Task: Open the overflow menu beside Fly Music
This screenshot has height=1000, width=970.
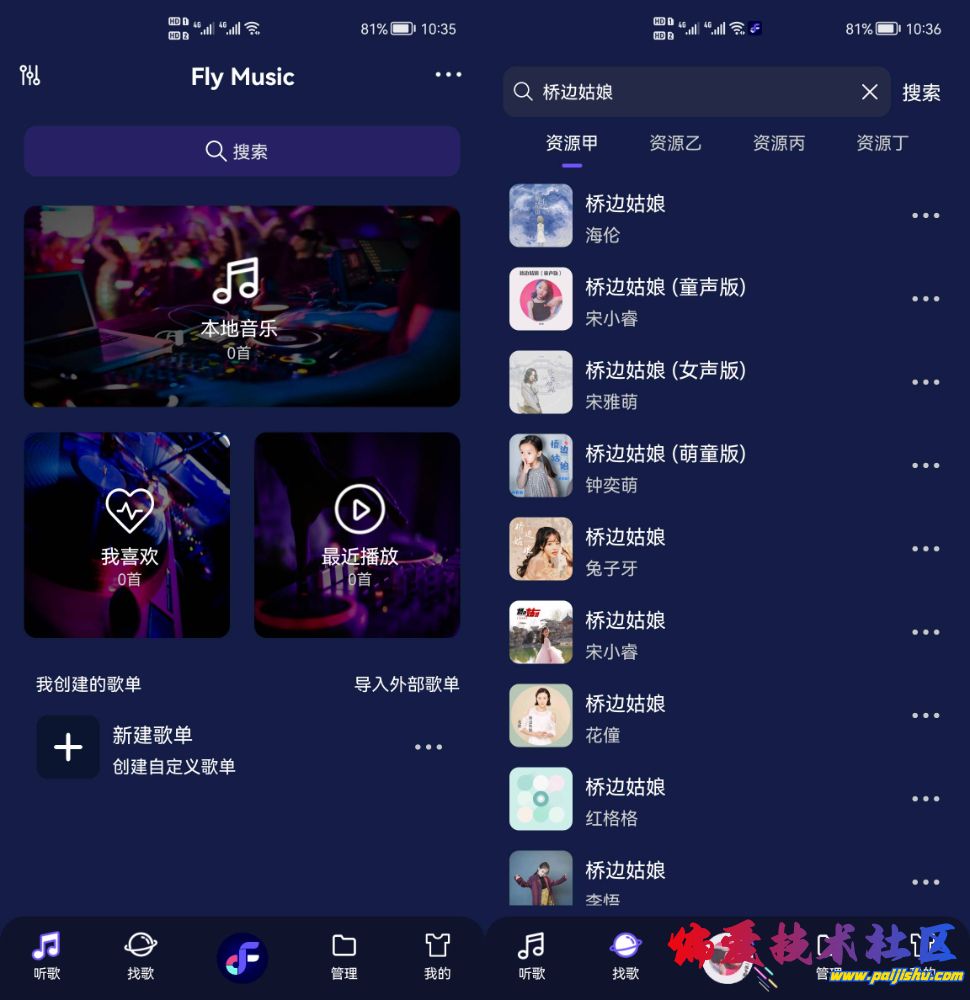Action: pos(448,75)
